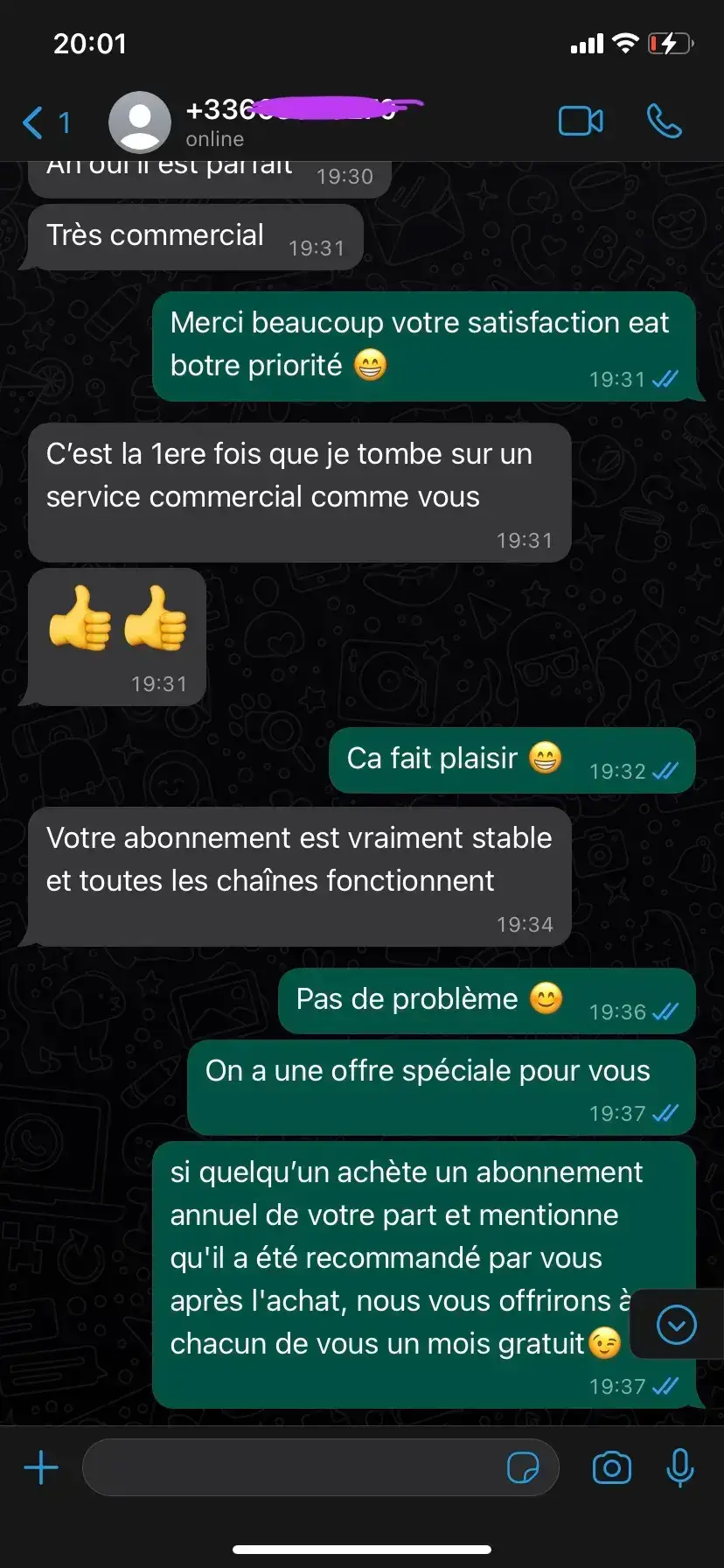This screenshot has height=1568, width=724.
Task: Tap the scroll-to-bottom chevron button
Action: pos(674,1325)
